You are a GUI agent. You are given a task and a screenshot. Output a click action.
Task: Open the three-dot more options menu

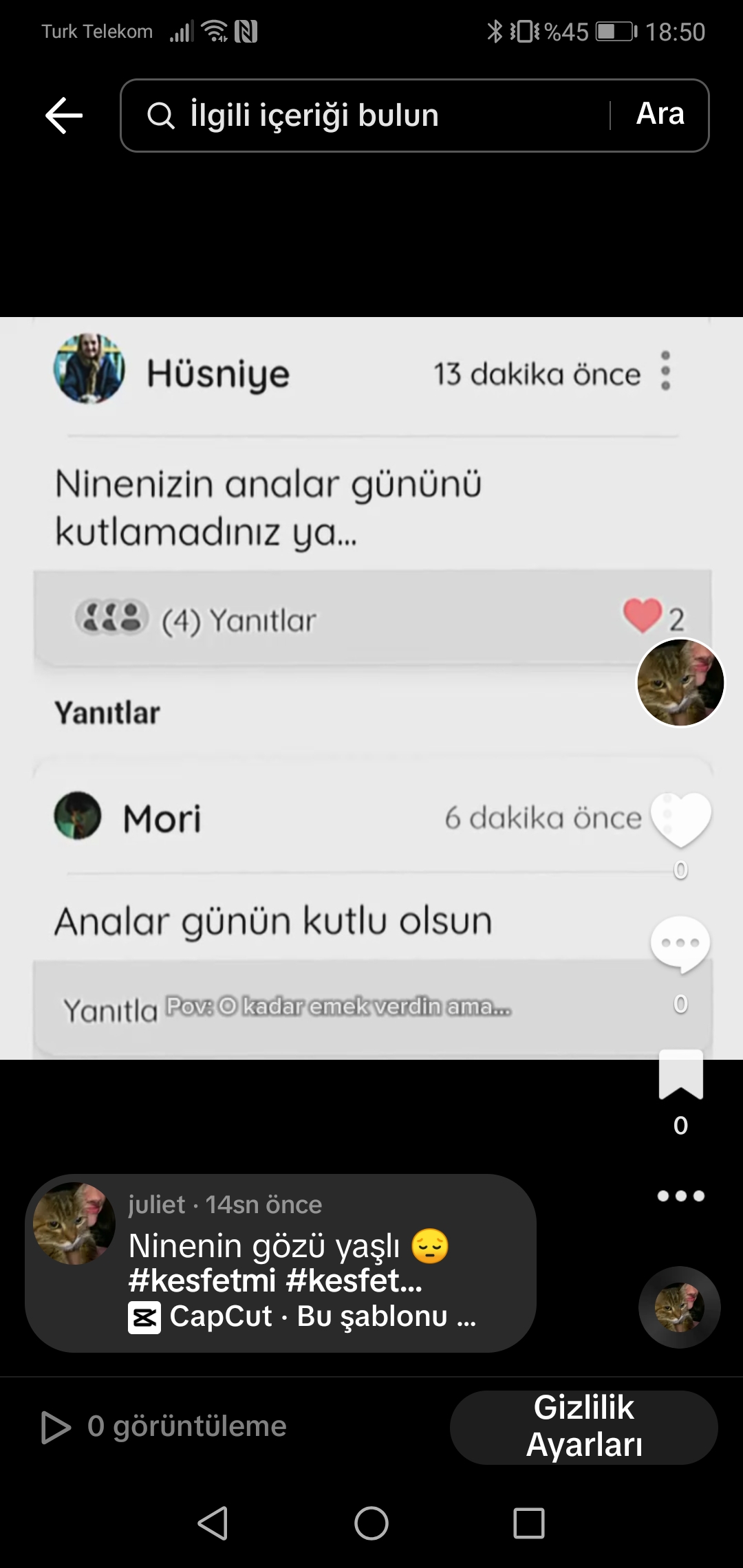(680, 1196)
